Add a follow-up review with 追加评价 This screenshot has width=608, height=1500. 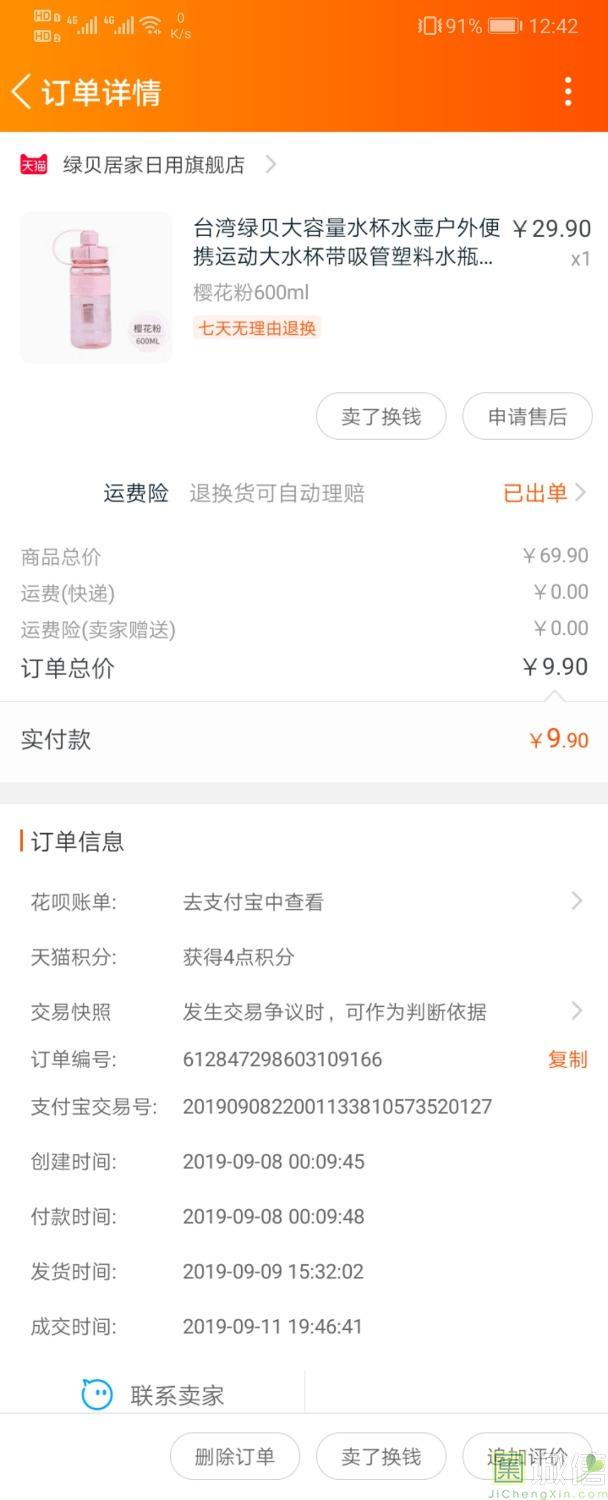(x=527, y=1456)
